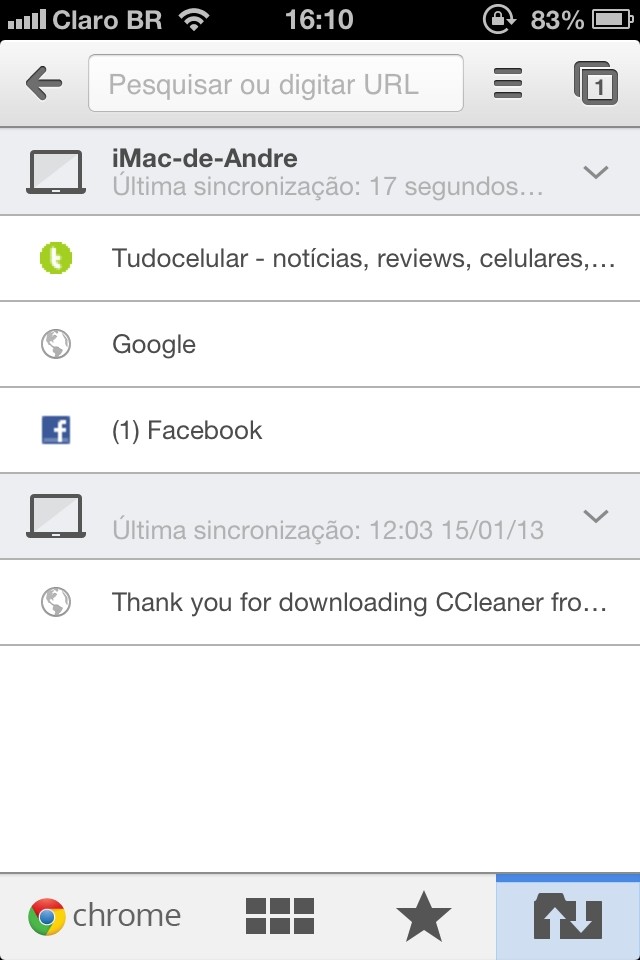Tap the Pesquisar ou digitar URL field
Screen dimensions: 640x960
pos(275,84)
